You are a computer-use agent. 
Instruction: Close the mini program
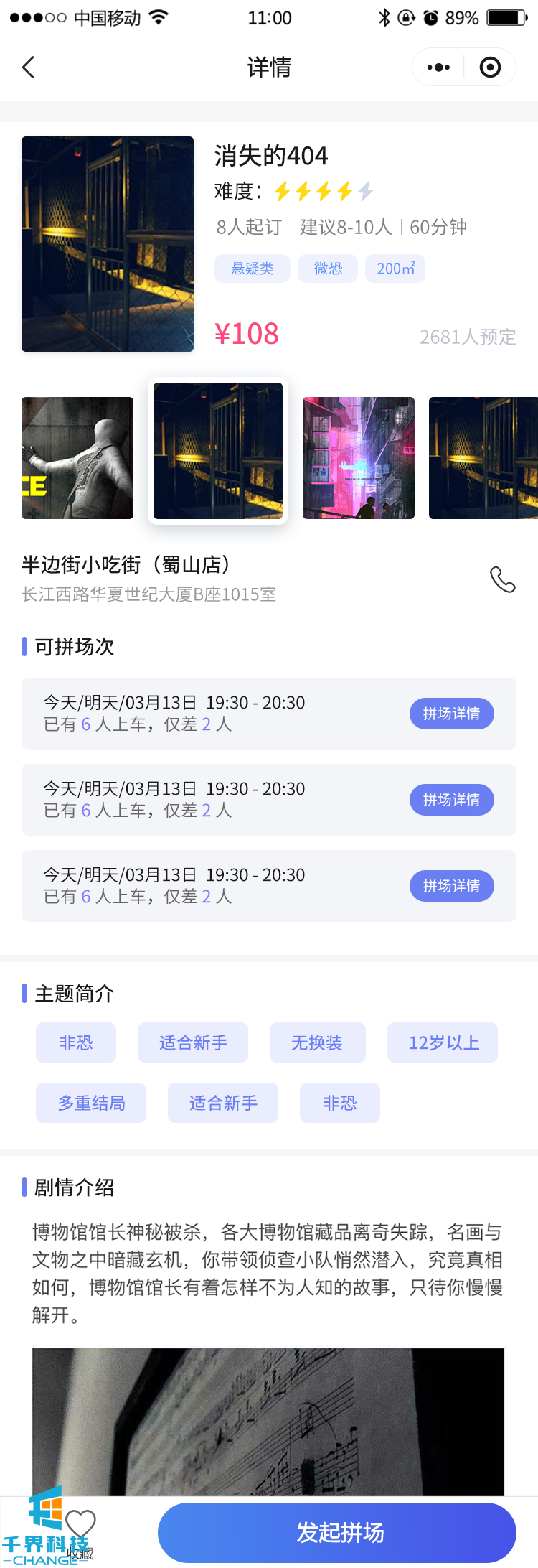tap(490, 67)
